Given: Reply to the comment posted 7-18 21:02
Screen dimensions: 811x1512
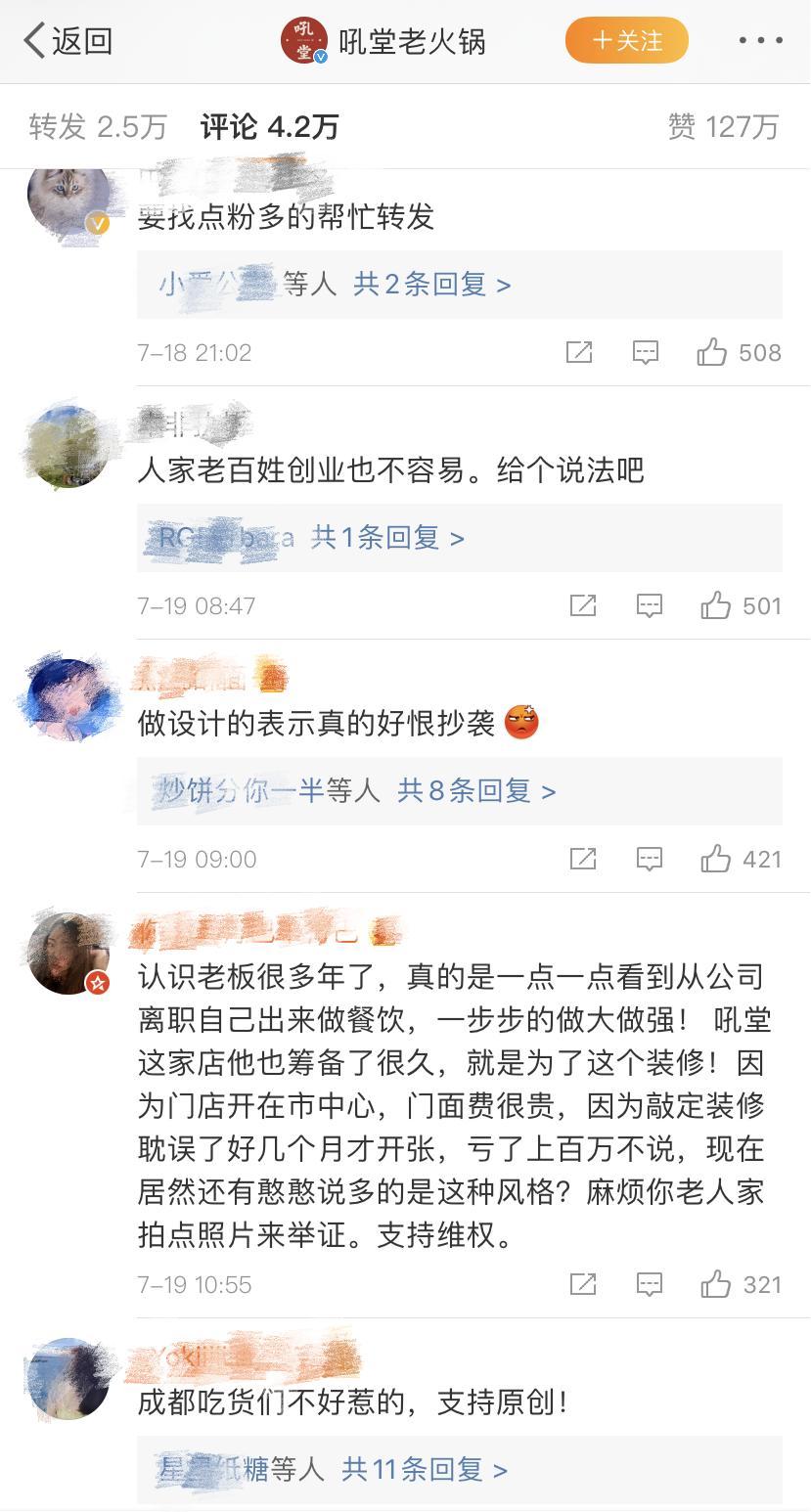Looking at the screenshot, I should [646, 352].
